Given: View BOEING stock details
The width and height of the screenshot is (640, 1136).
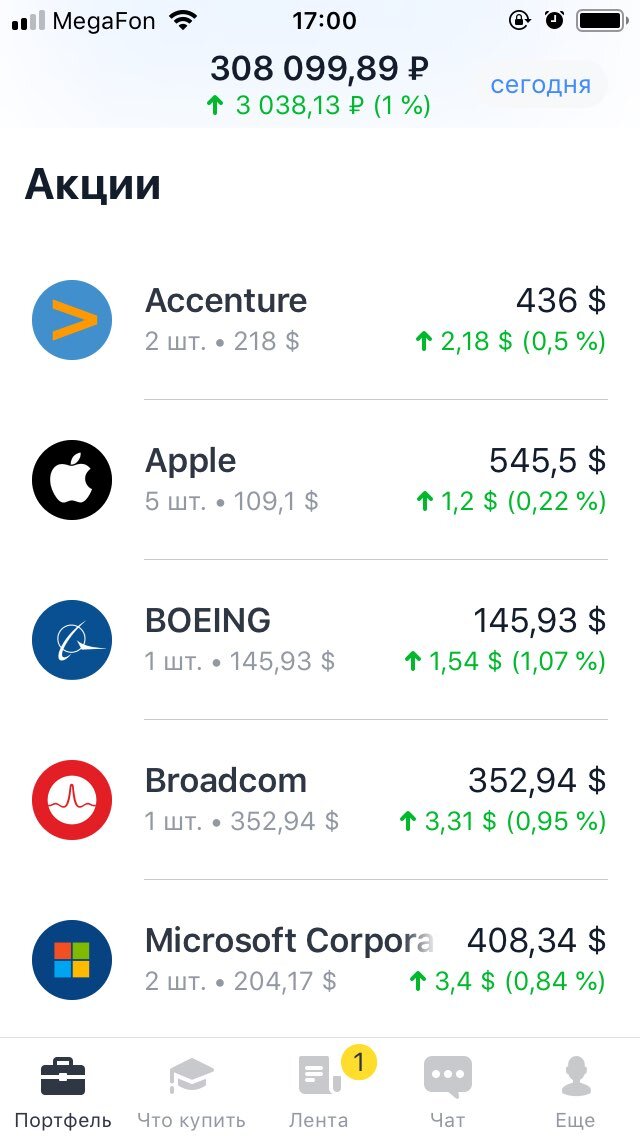Looking at the screenshot, I should [320, 640].
